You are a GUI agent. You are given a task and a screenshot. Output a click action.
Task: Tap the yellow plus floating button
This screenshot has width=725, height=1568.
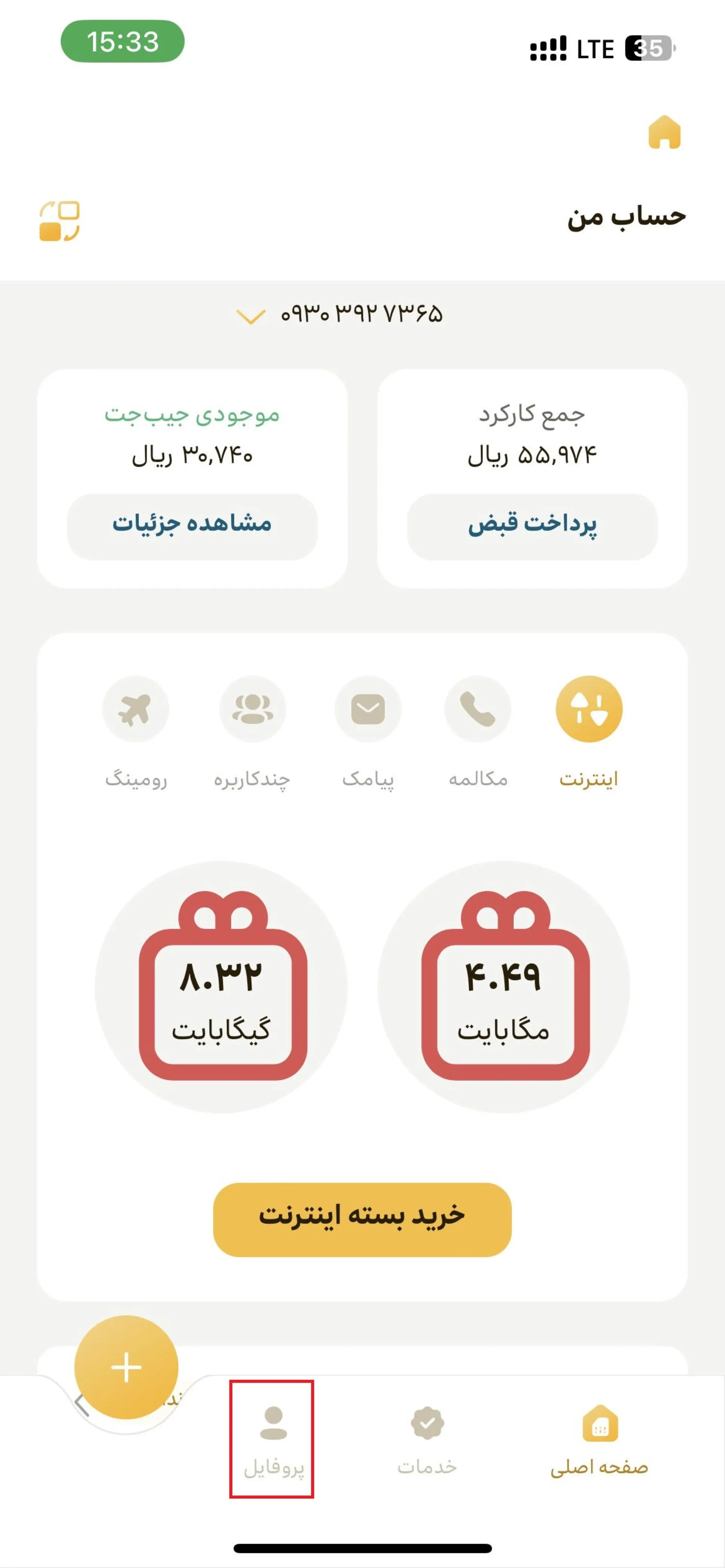click(x=126, y=1366)
